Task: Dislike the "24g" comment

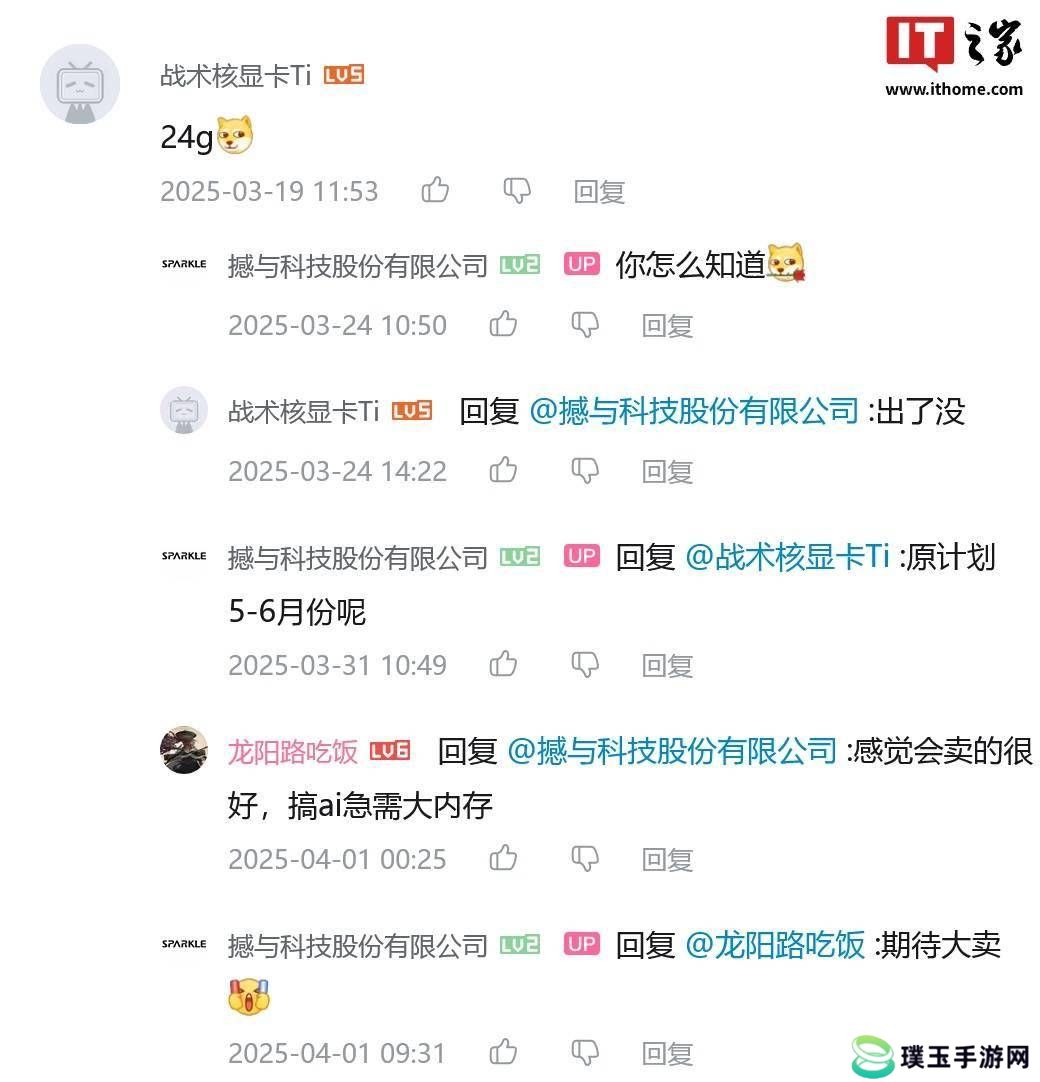Action: click(517, 190)
